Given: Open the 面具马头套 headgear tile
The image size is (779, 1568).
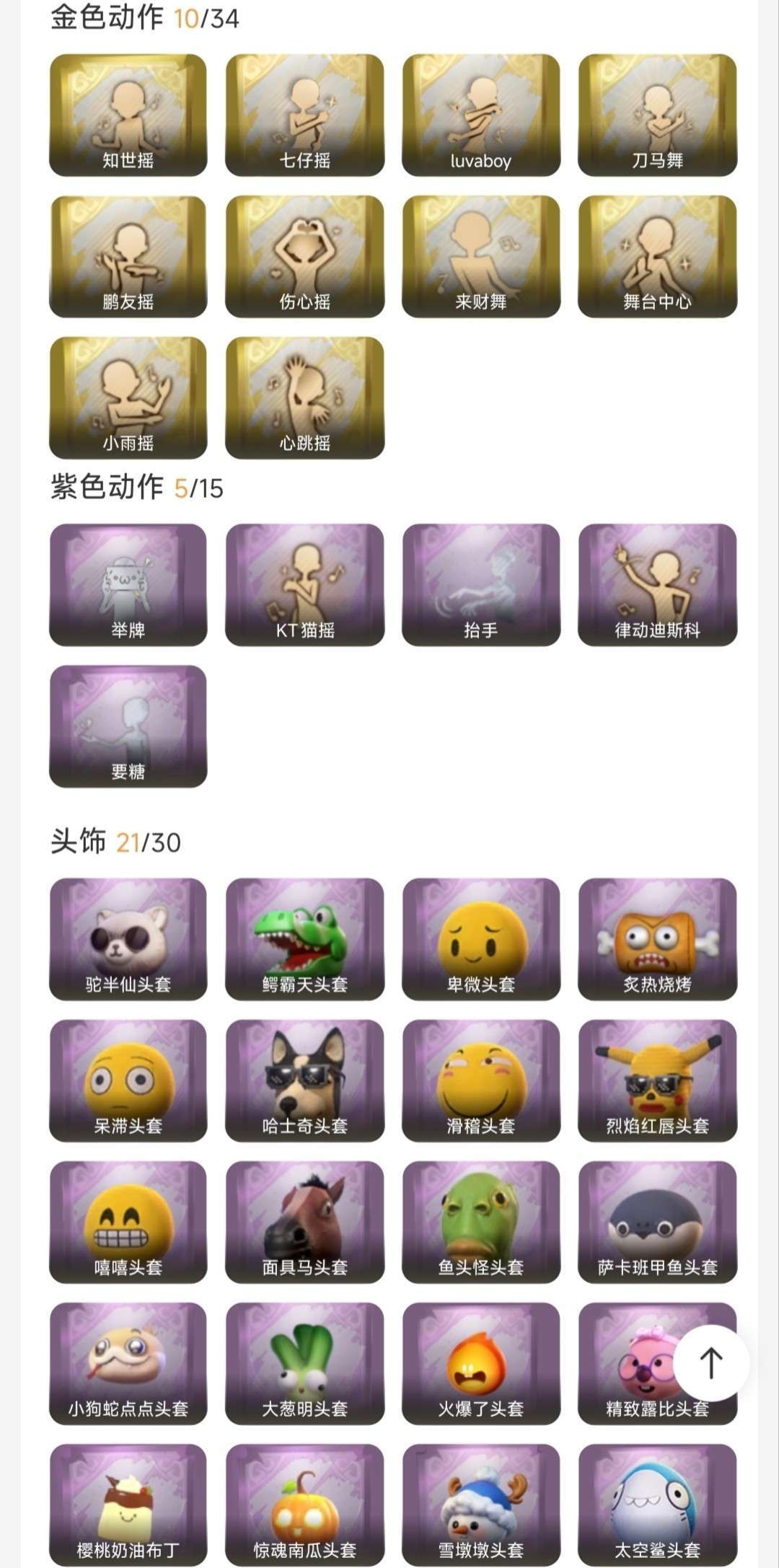Looking at the screenshot, I should point(304,1222).
